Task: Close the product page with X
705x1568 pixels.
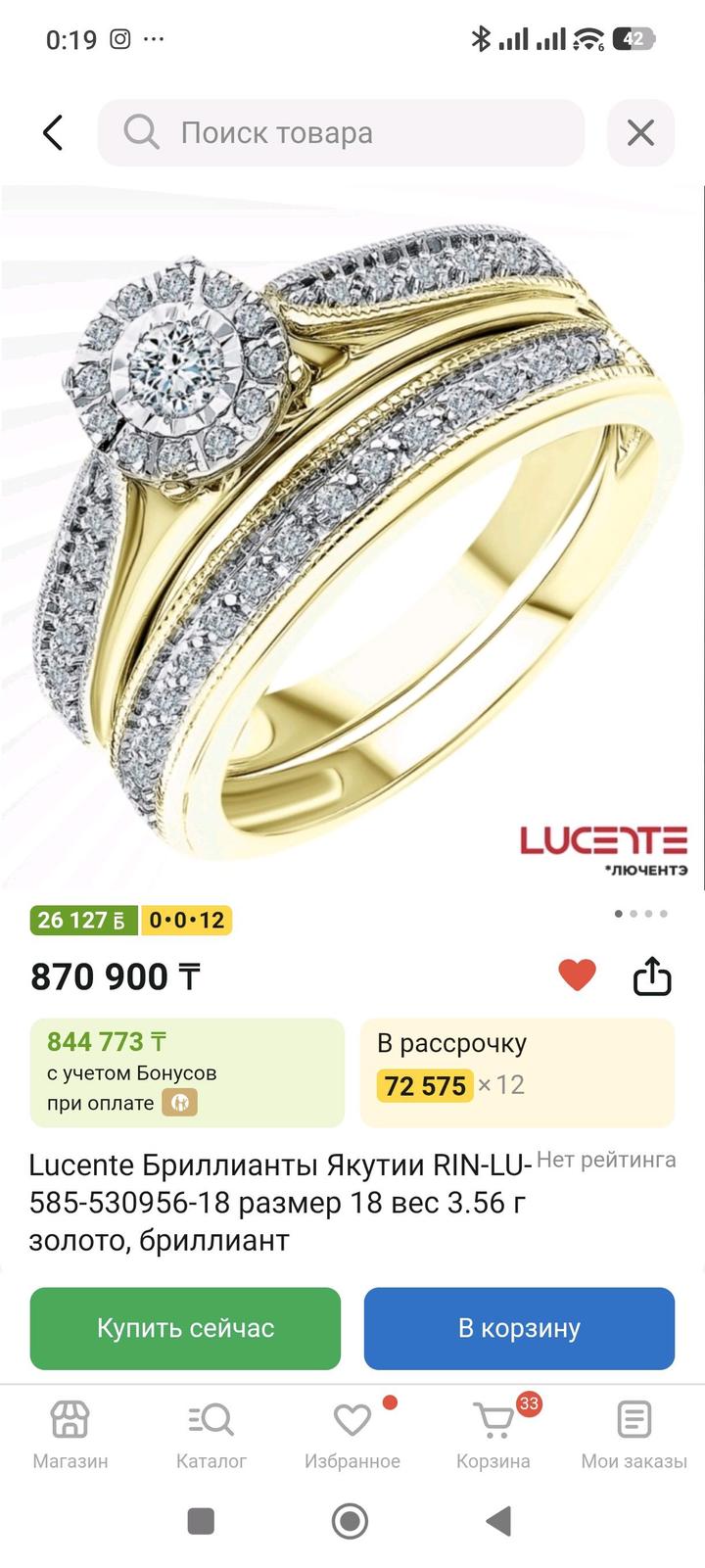Action: 640,133
